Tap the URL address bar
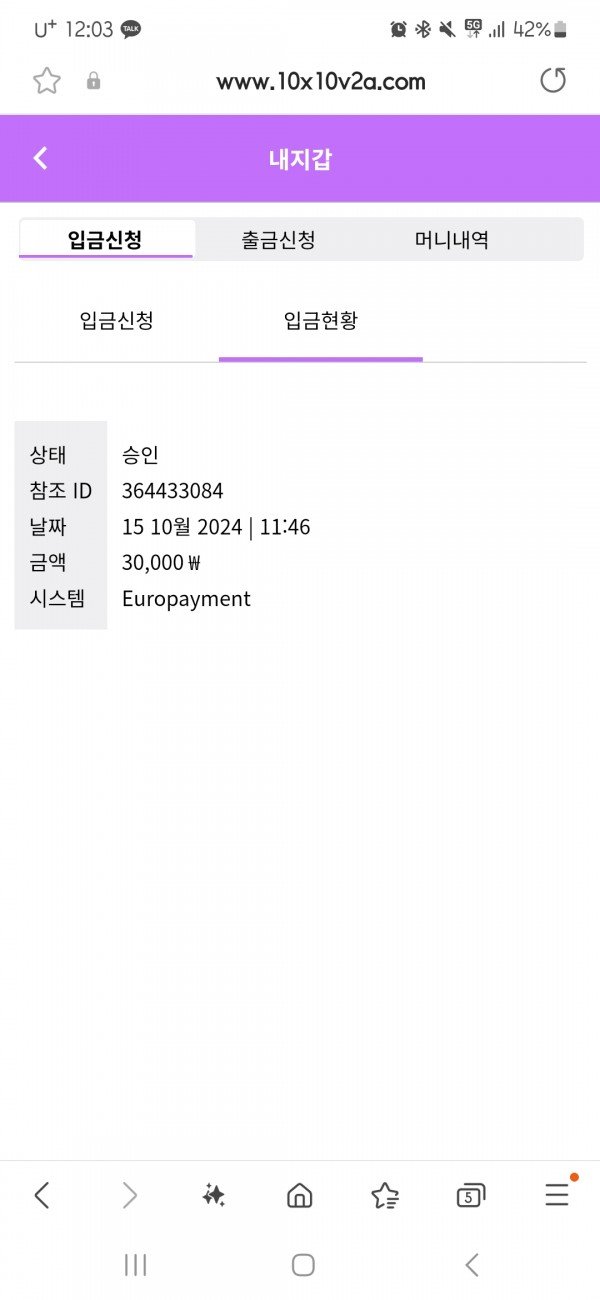 point(320,81)
